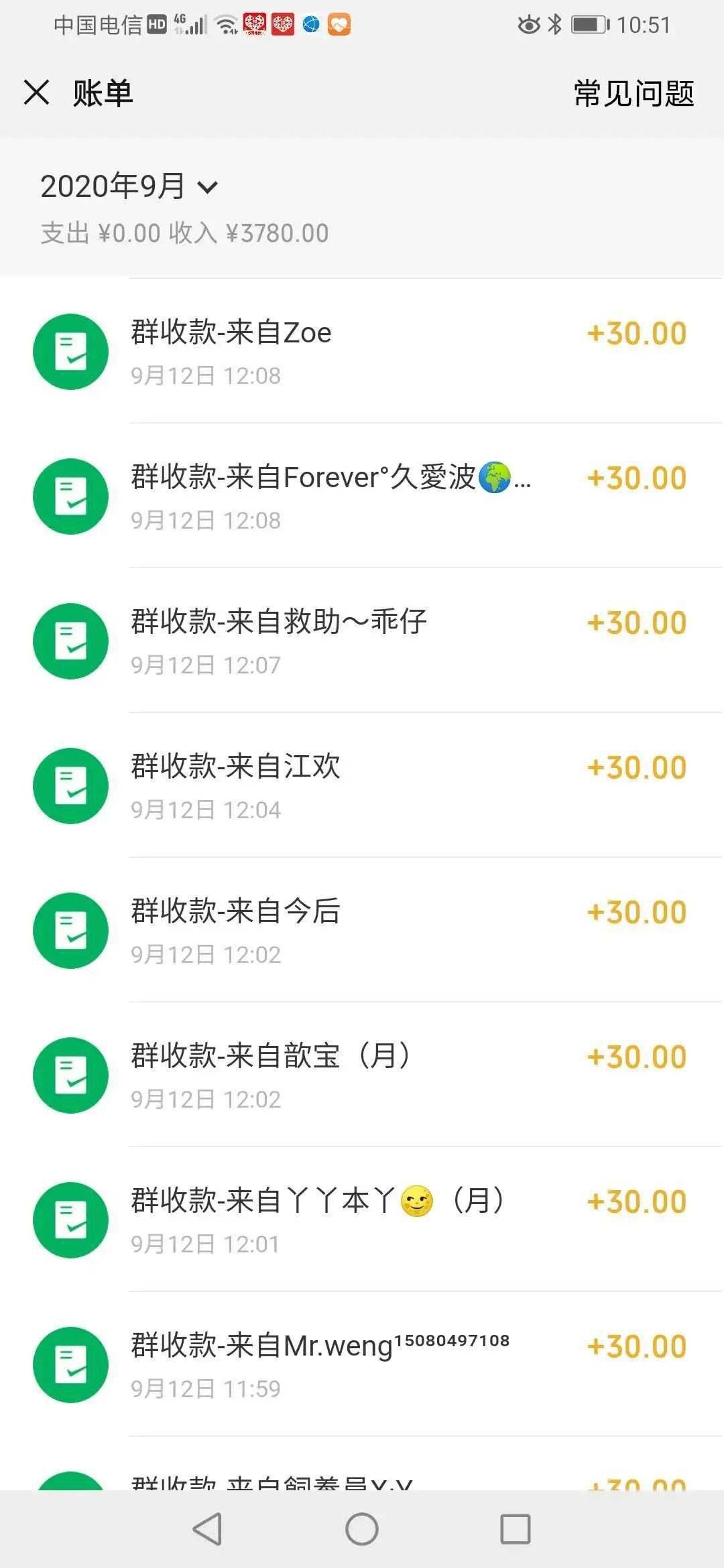Open the Bluetooth status bar icon
Image resolution: width=724 pixels, height=1568 pixels.
coord(554,24)
